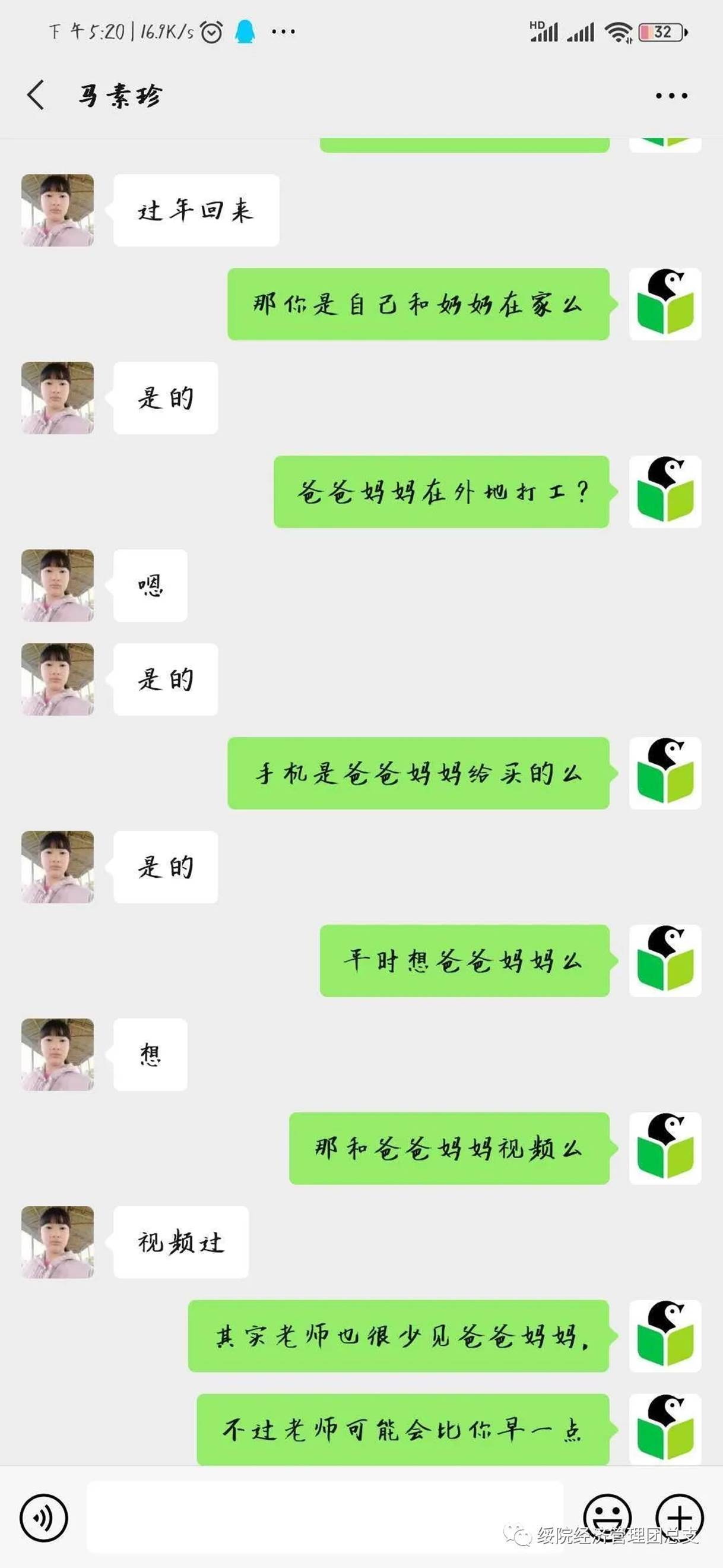
Task: Focus the message text field
Action: (325, 1517)
